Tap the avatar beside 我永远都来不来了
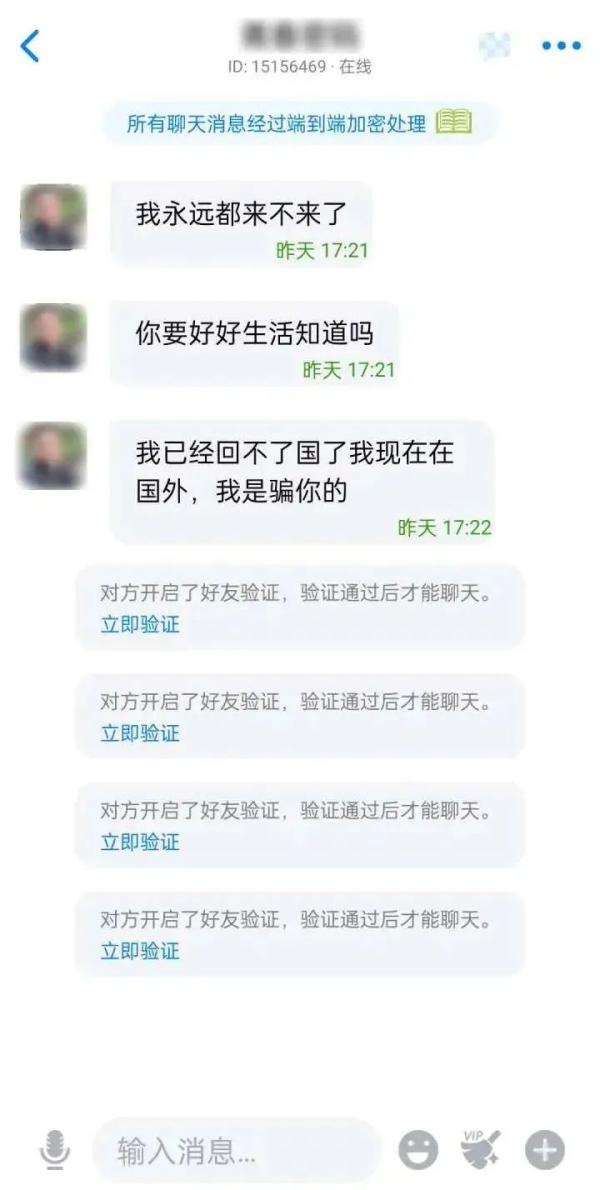The image size is (600, 1190). point(53,217)
